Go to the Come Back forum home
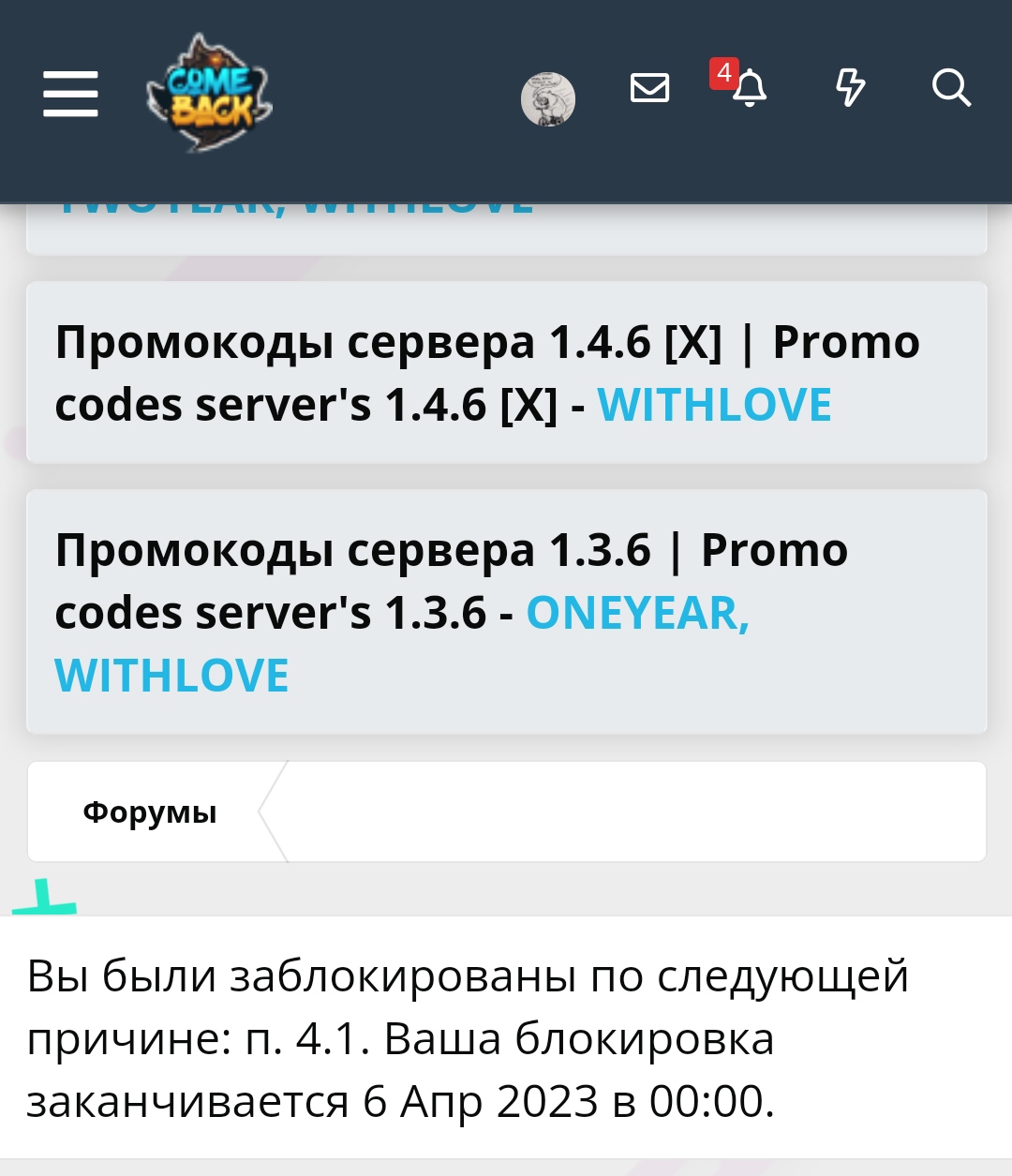The image size is (1012, 1176). click(x=210, y=94)
